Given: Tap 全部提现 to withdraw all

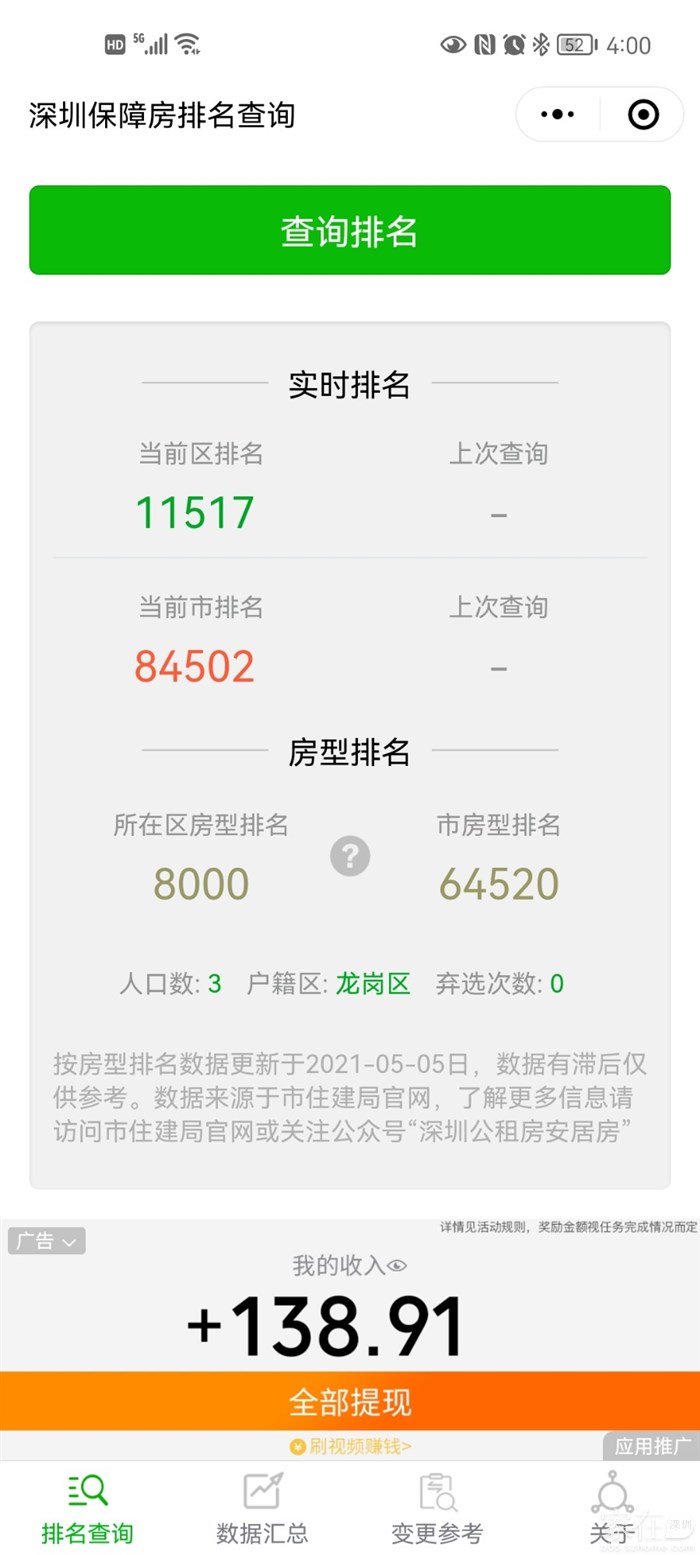Looking at the screenshot, I should (349, 1401).
